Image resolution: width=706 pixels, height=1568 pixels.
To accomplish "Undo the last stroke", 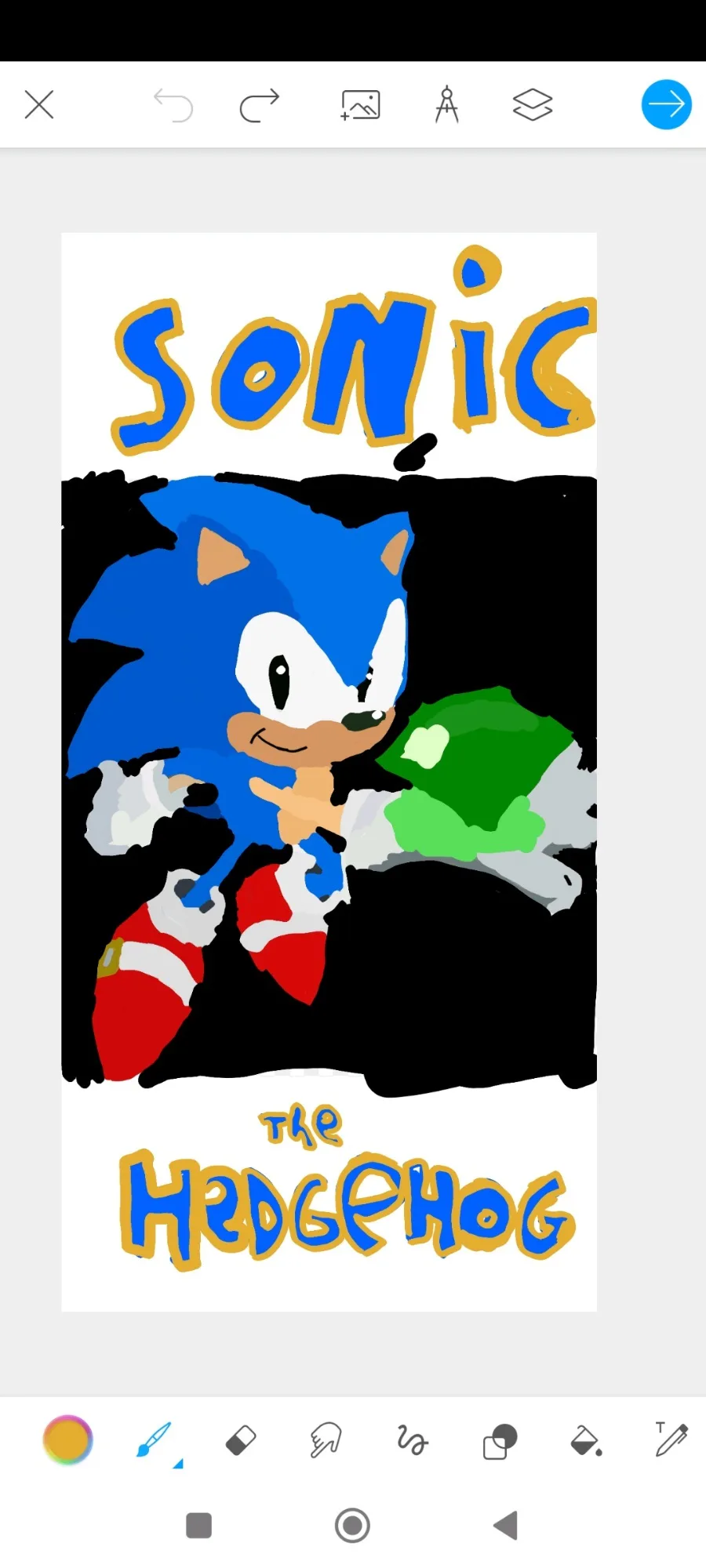I will point(173,105).
